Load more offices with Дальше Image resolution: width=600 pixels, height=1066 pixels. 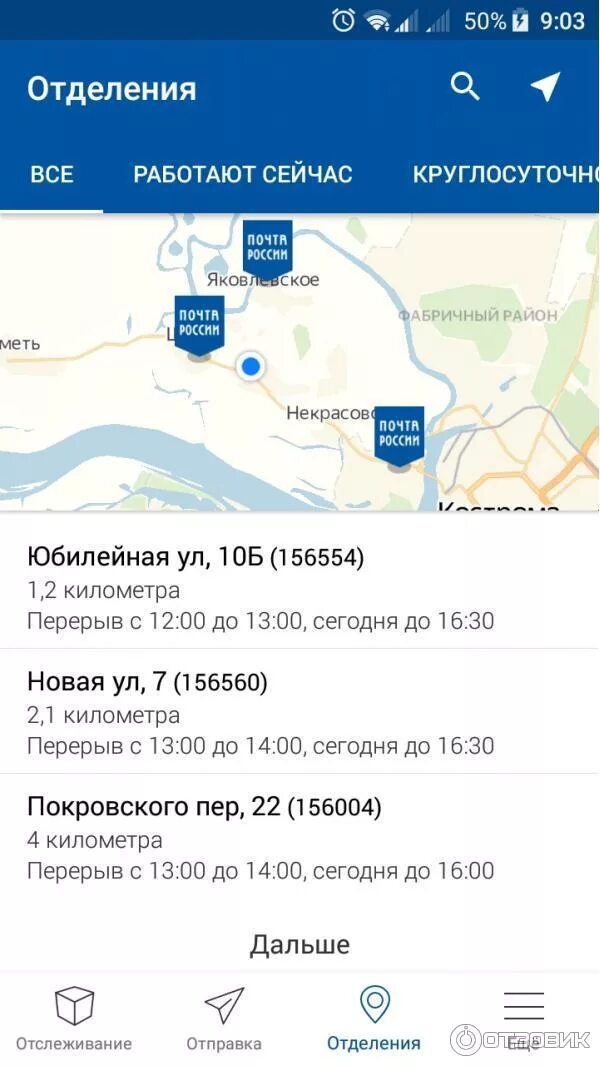(300, 944)
